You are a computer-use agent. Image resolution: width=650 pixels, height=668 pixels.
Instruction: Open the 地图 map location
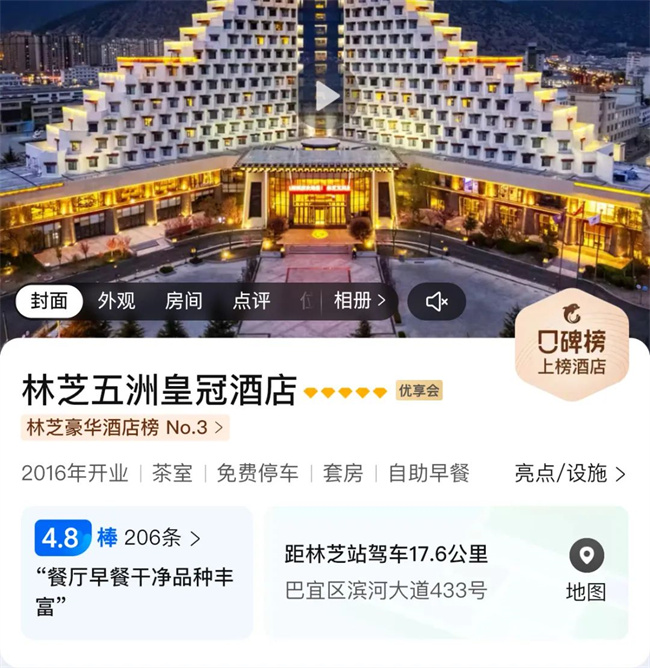586,571
